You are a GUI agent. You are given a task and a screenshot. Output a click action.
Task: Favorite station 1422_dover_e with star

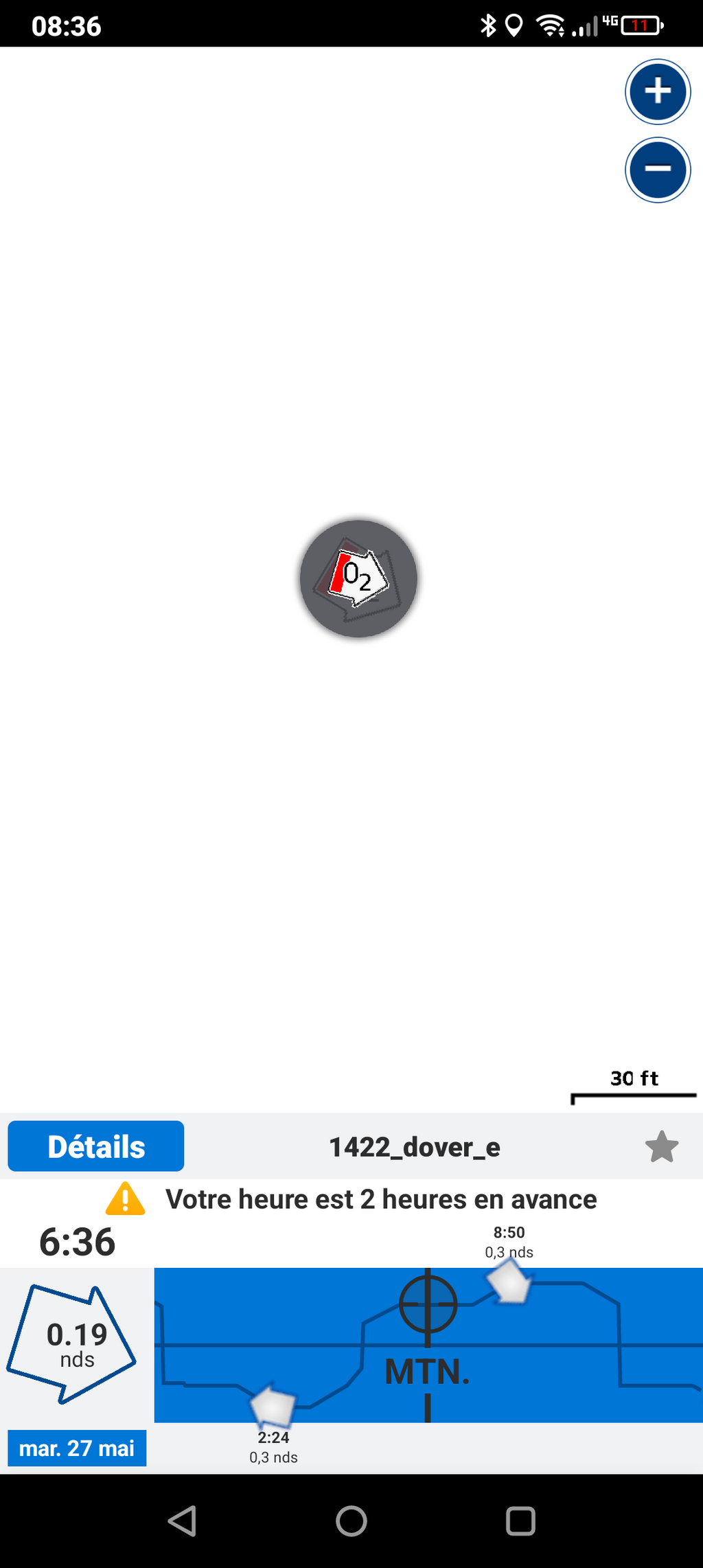point(662,1146)
